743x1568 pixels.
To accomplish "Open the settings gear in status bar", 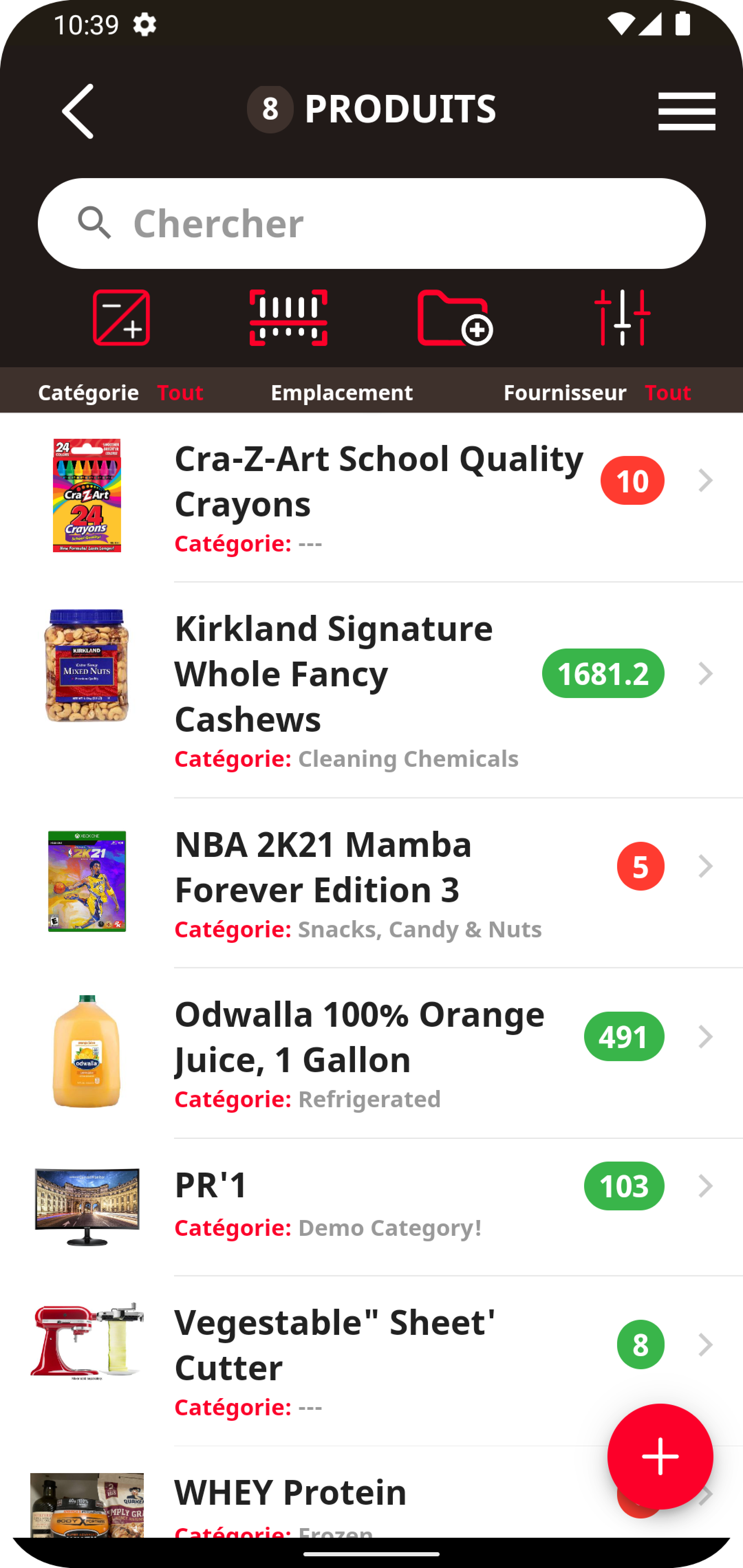I will point(145,24).
